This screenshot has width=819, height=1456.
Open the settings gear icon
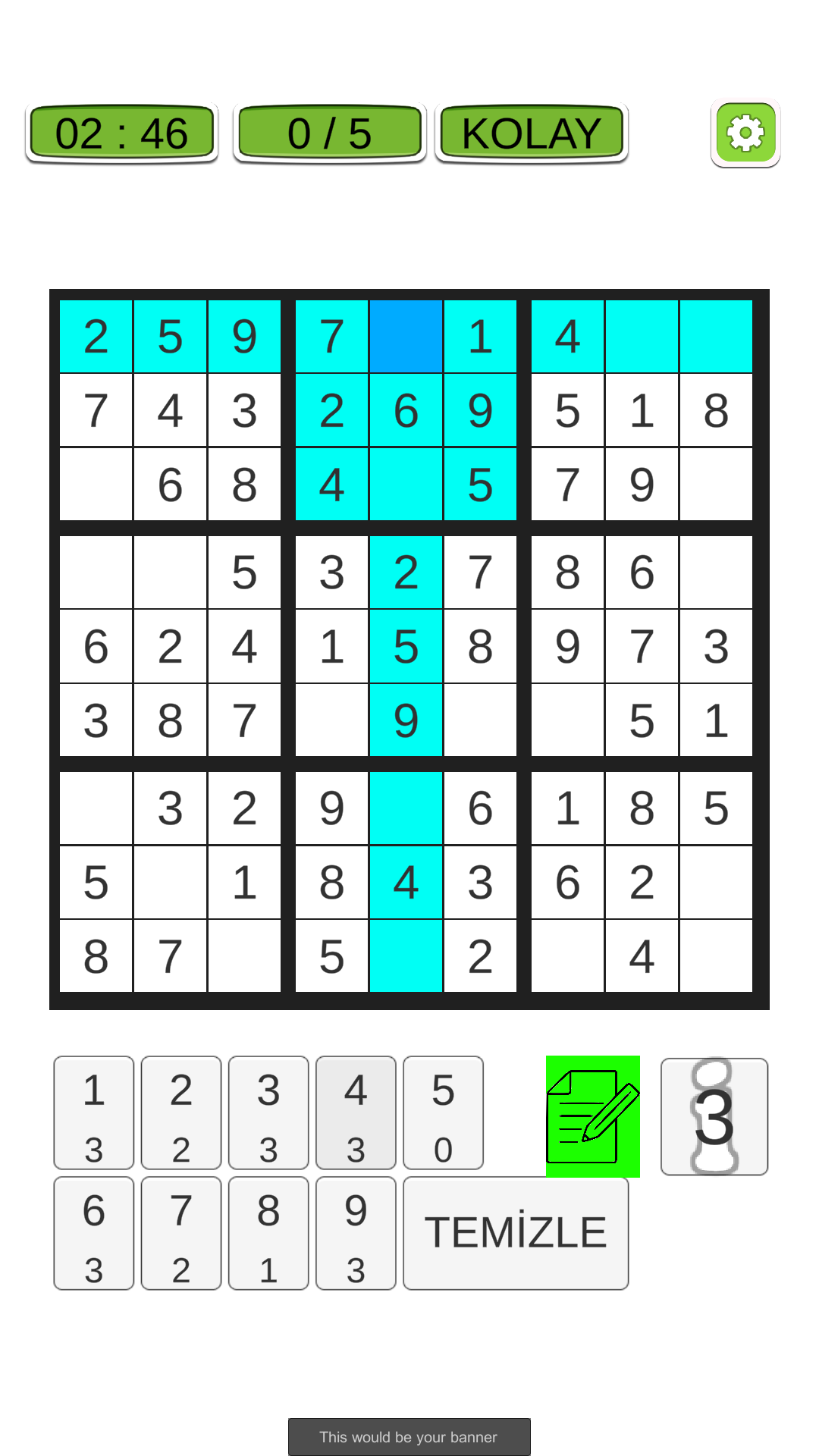point(745,133)
